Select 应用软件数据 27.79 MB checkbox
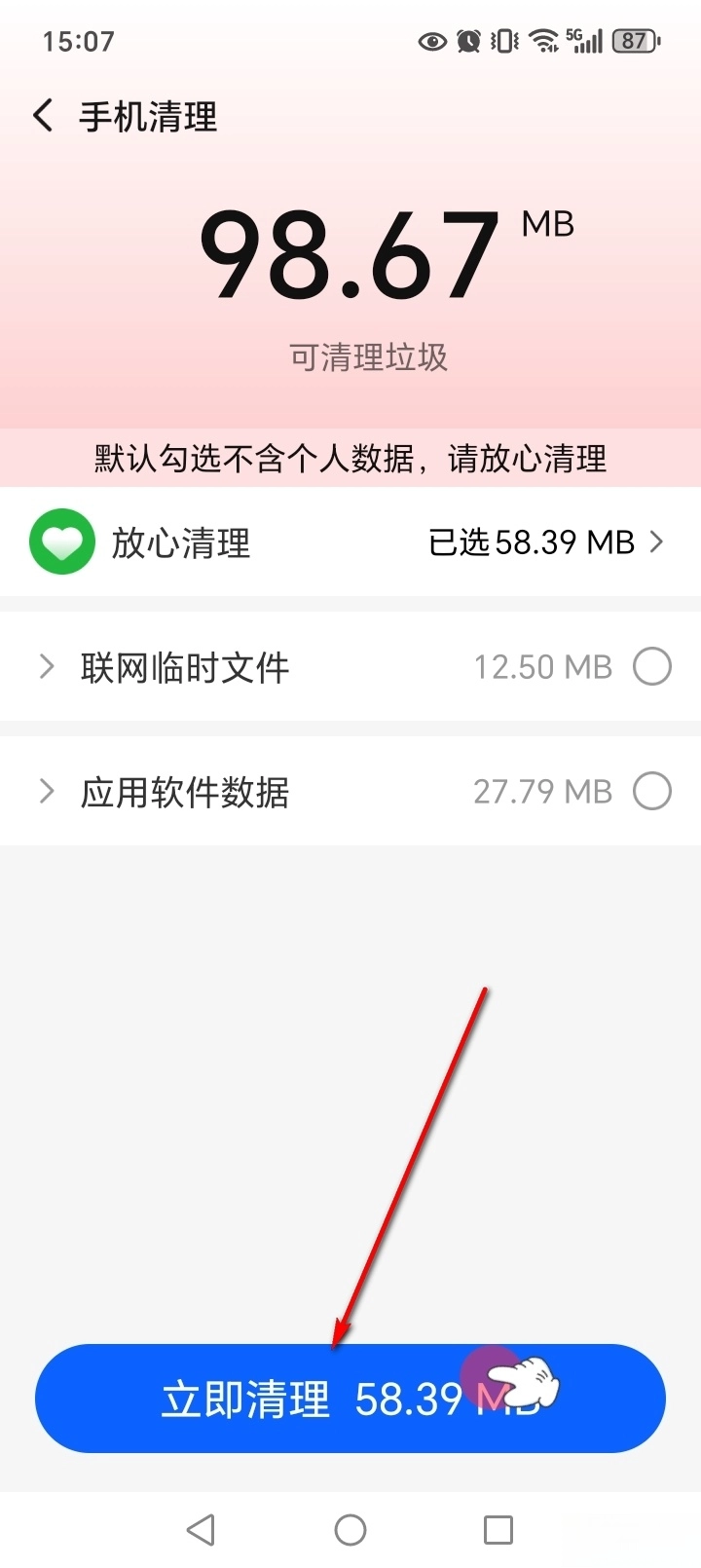Viewport: 701px width, 1568px height. coord(651,792)
